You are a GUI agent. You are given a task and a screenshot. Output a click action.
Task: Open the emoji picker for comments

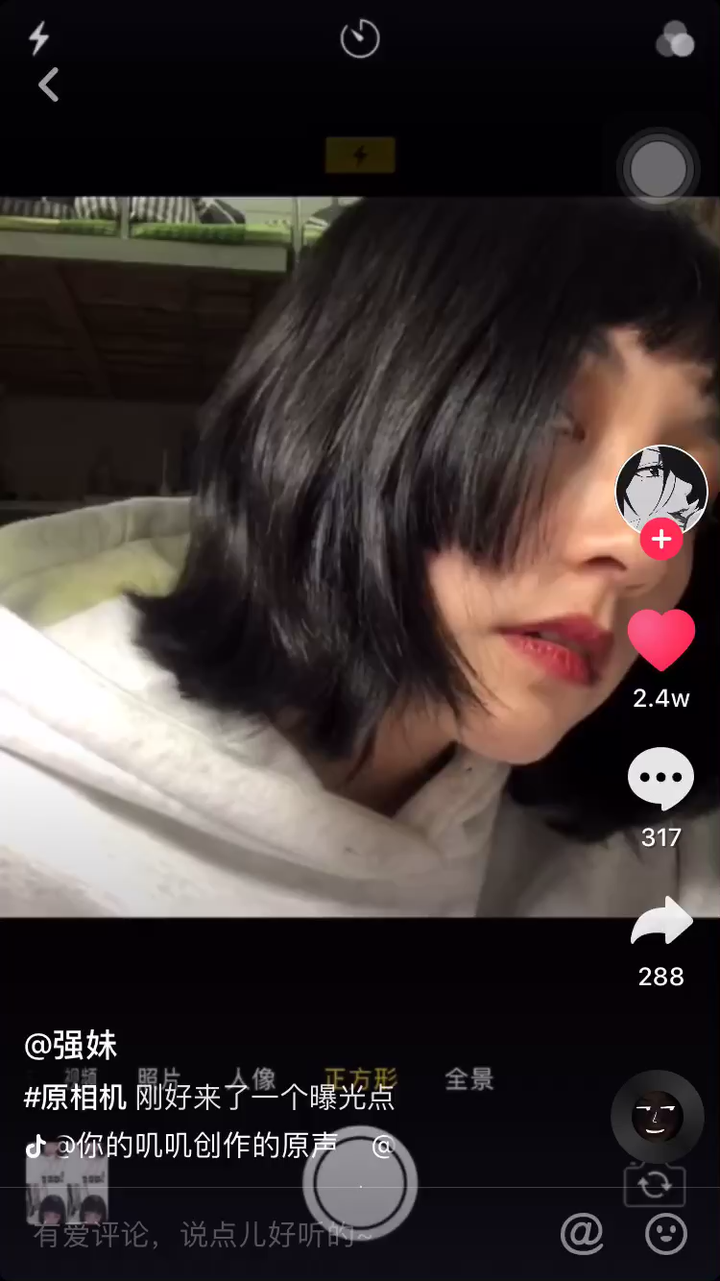pyautogui.click(x=666, y=1234)
